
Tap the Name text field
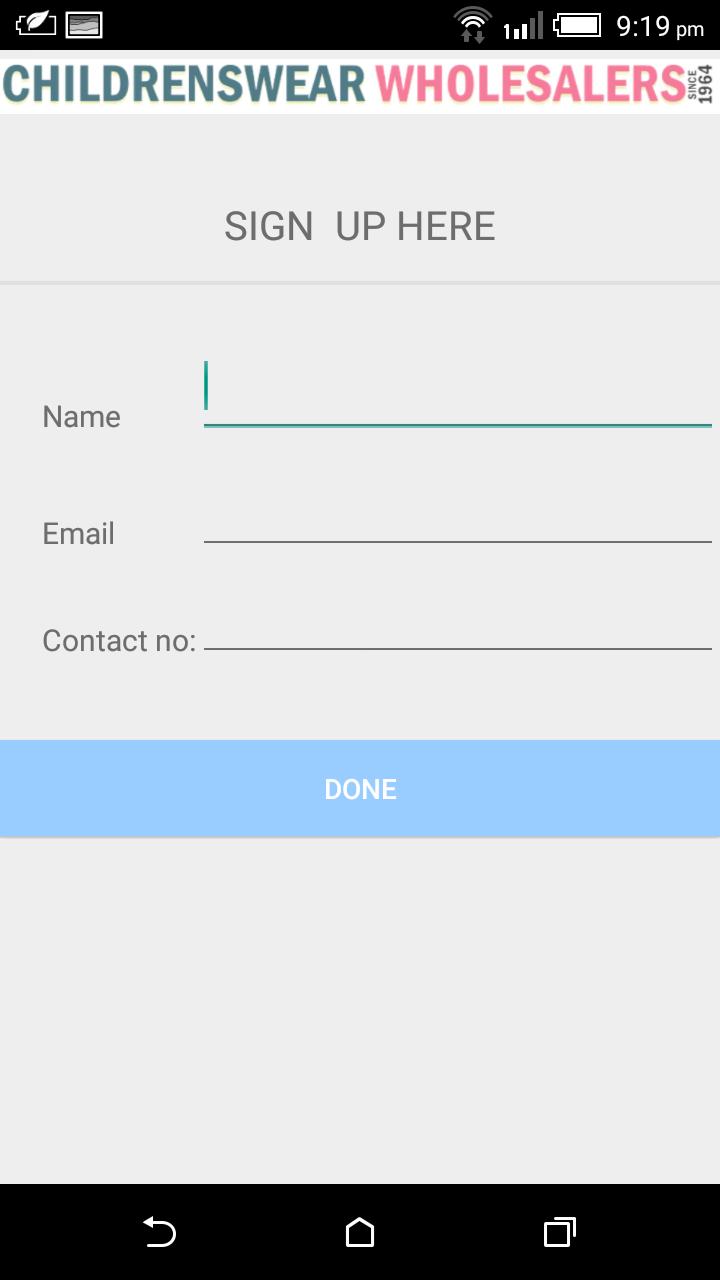click(457, 392)
